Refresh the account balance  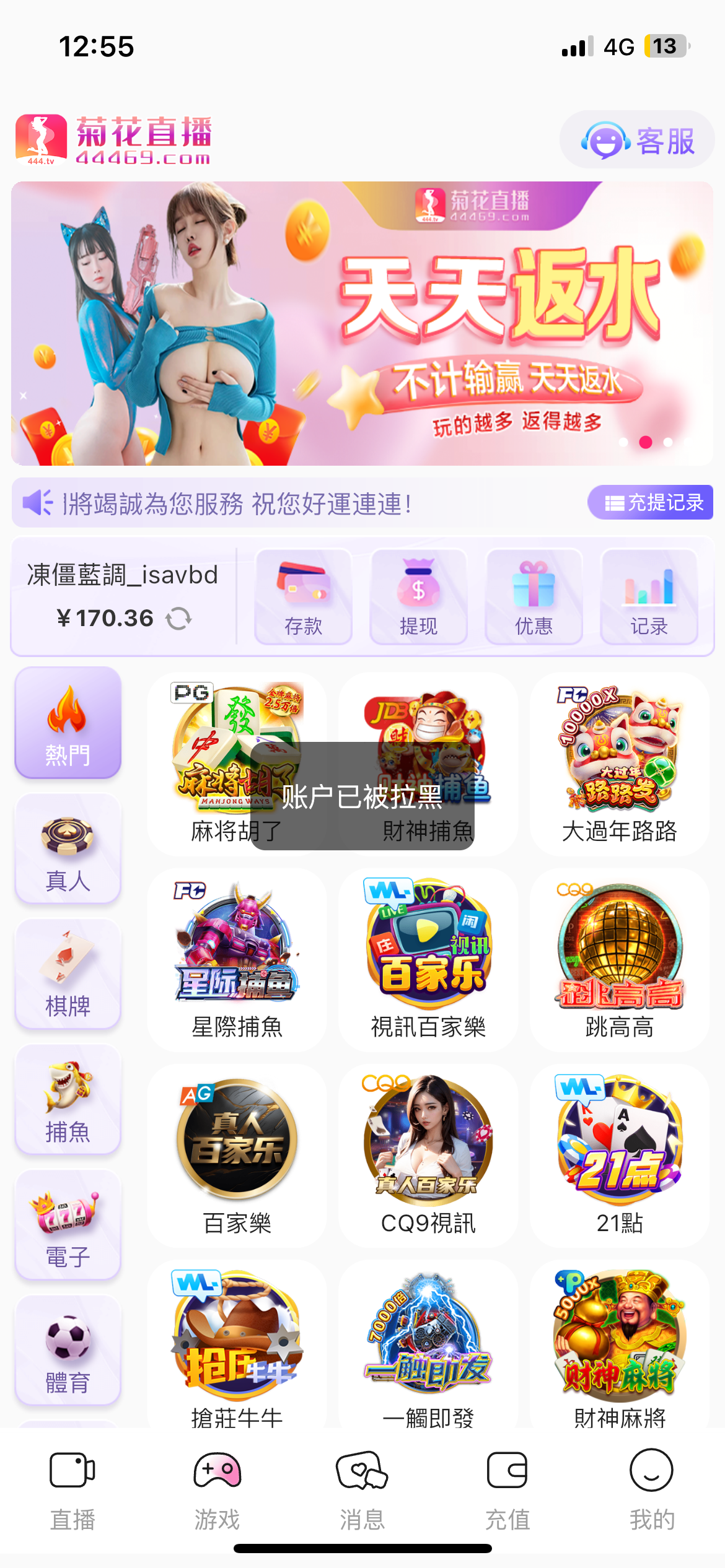click(x=178, y=618)
